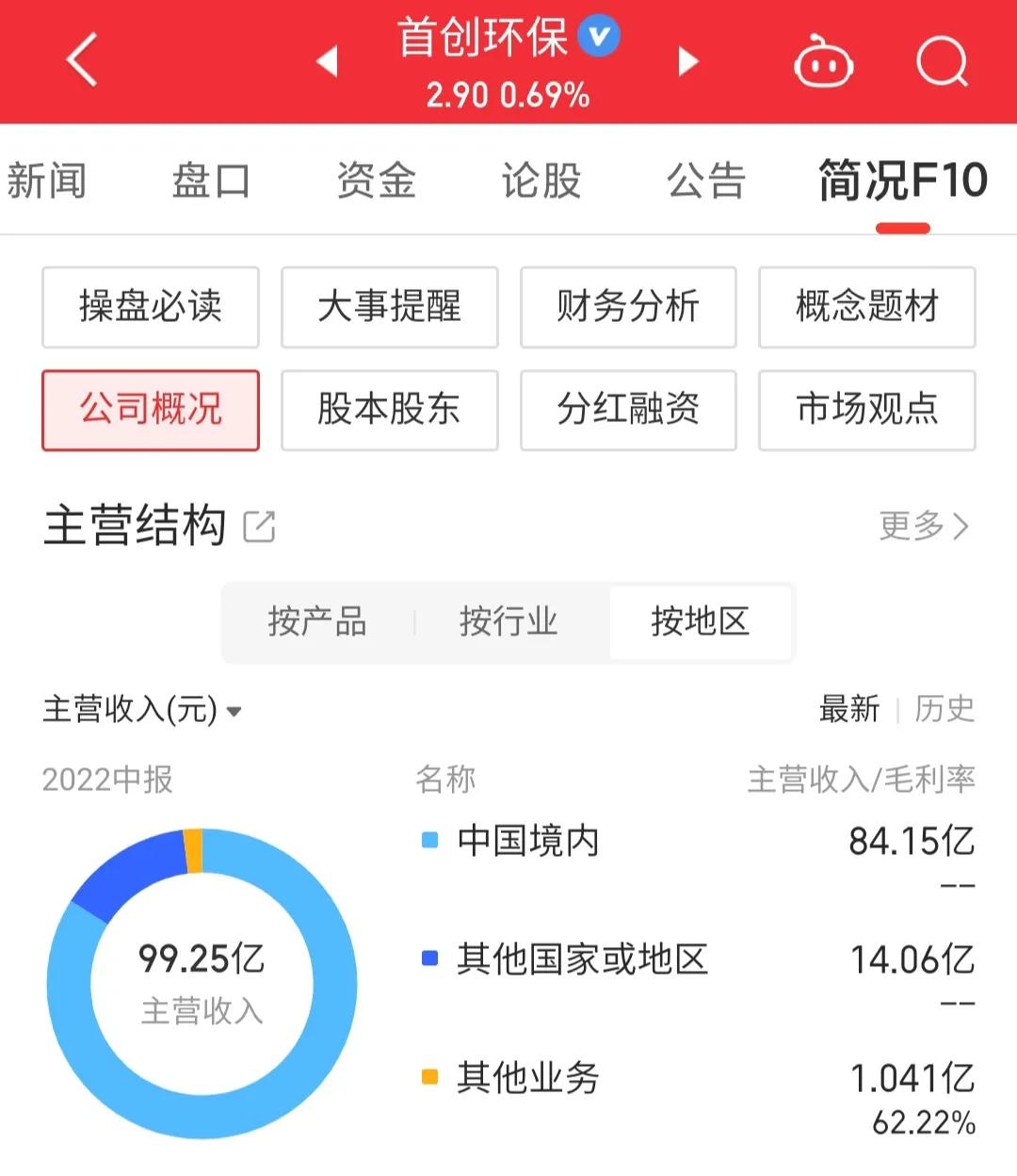Screen dimensions: 1017x1176
Task: View 股本股东 shareholder information
Action: pyautogui.click(x=389, y=411)
